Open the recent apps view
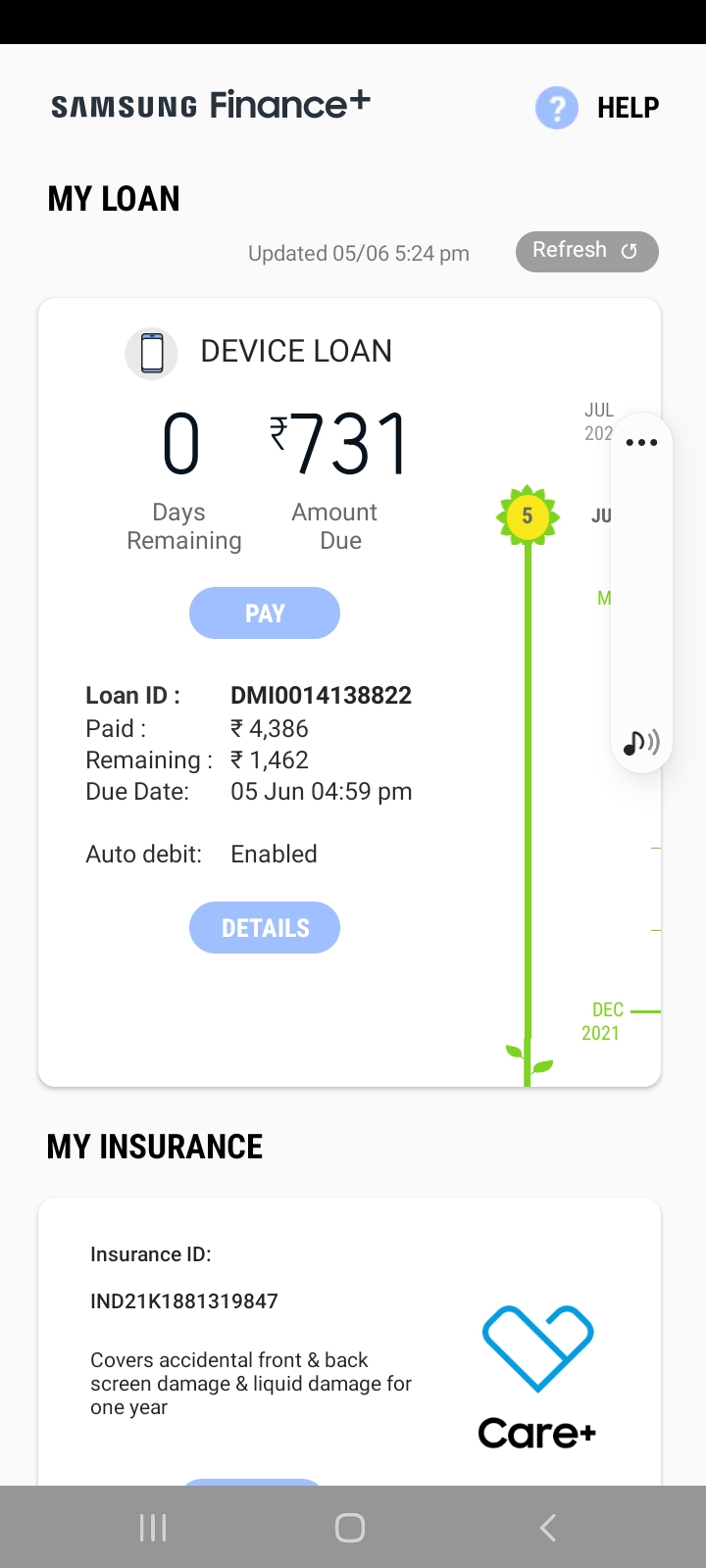706x1568 pixels. pos(153,1527)
